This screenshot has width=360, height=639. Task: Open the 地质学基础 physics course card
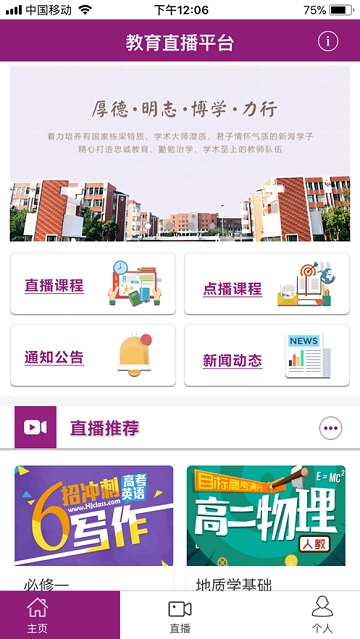tap(266, 528)
